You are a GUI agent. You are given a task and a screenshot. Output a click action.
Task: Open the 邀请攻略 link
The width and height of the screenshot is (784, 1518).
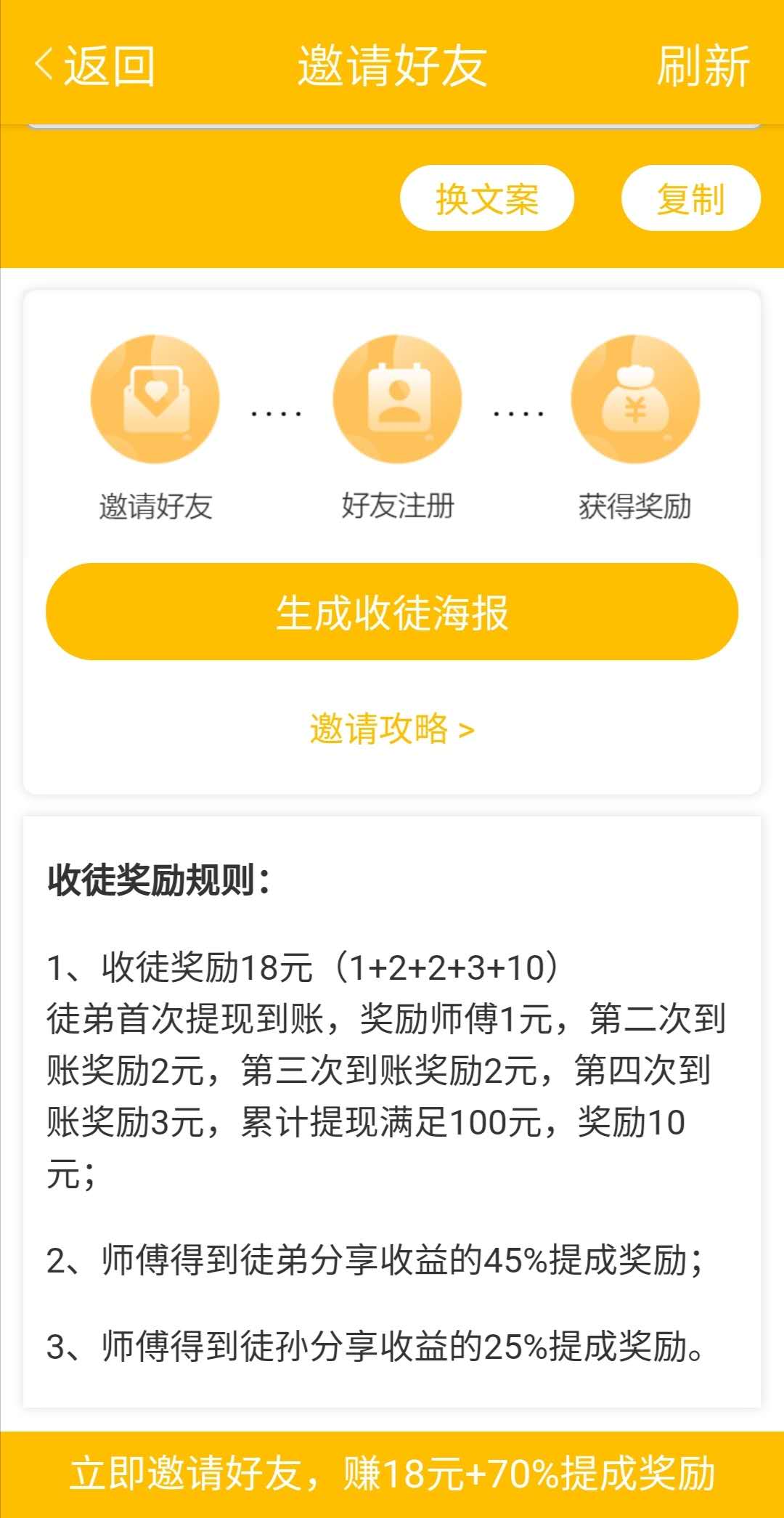click(392, 728)
